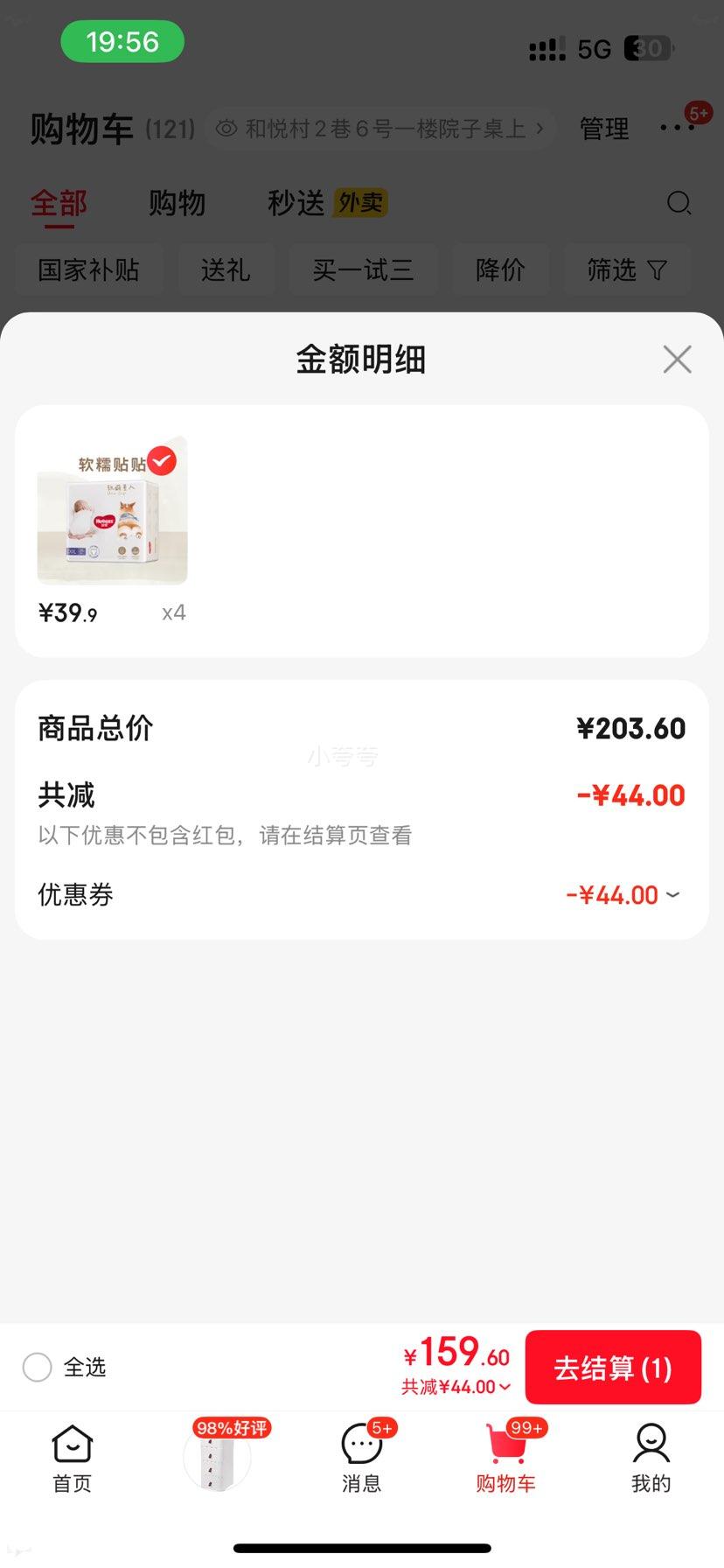Expand the 优惠券 coupon details chevron
Image resolution: width=724 pixels, height=1568 pixels.
pyautogui.click(x=672, y=895)
